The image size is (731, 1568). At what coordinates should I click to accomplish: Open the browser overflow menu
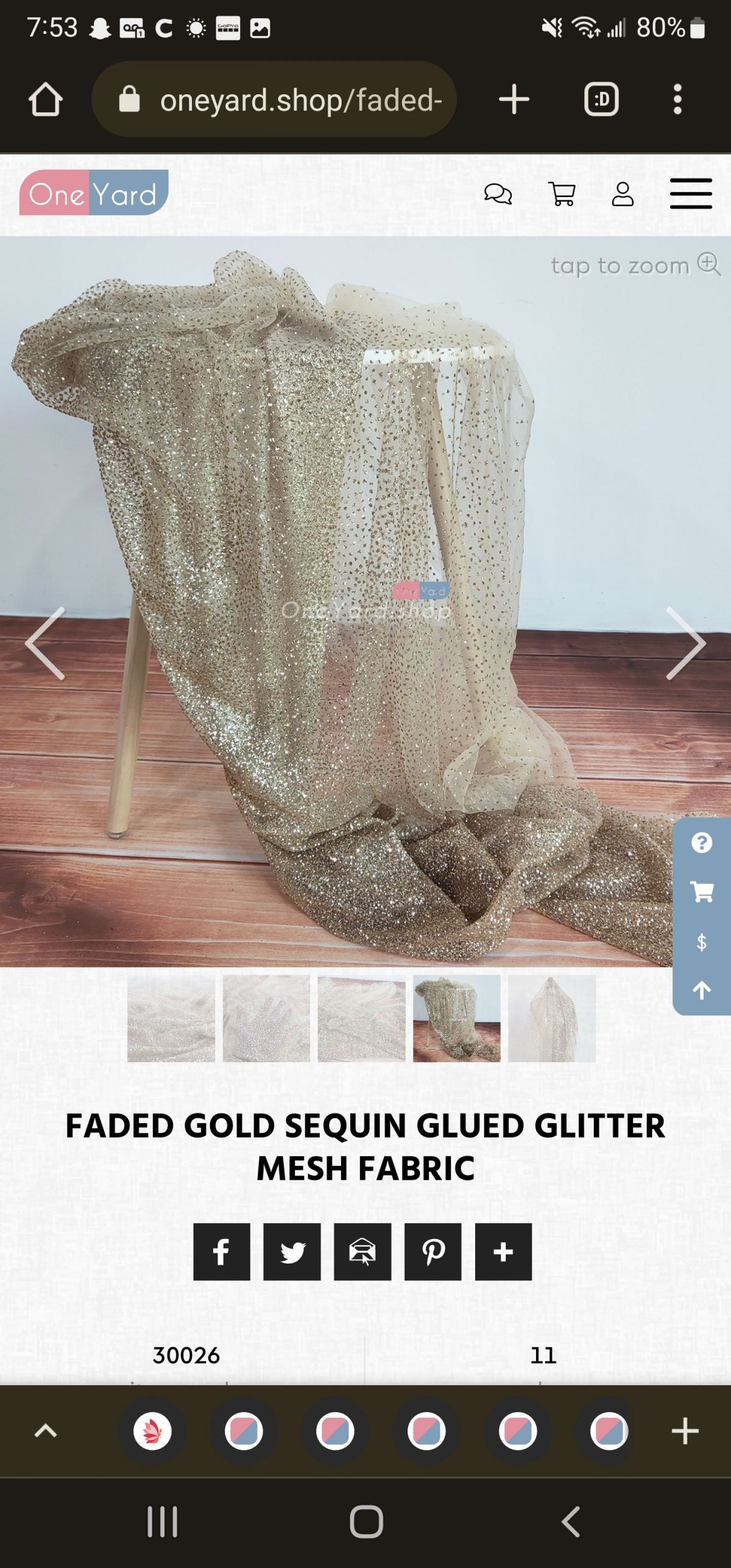677,99
